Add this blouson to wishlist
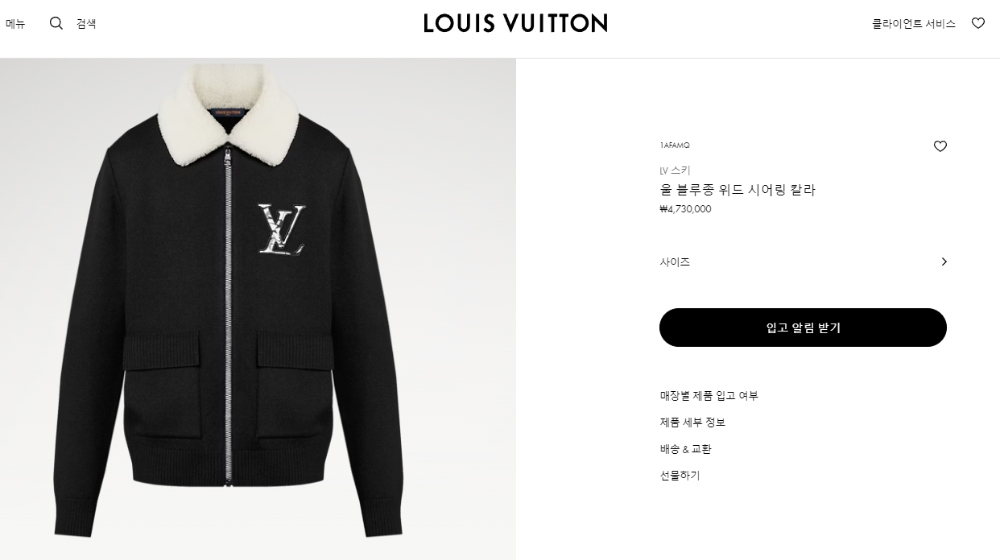1000x560 pixels. (x=940, y=146)
